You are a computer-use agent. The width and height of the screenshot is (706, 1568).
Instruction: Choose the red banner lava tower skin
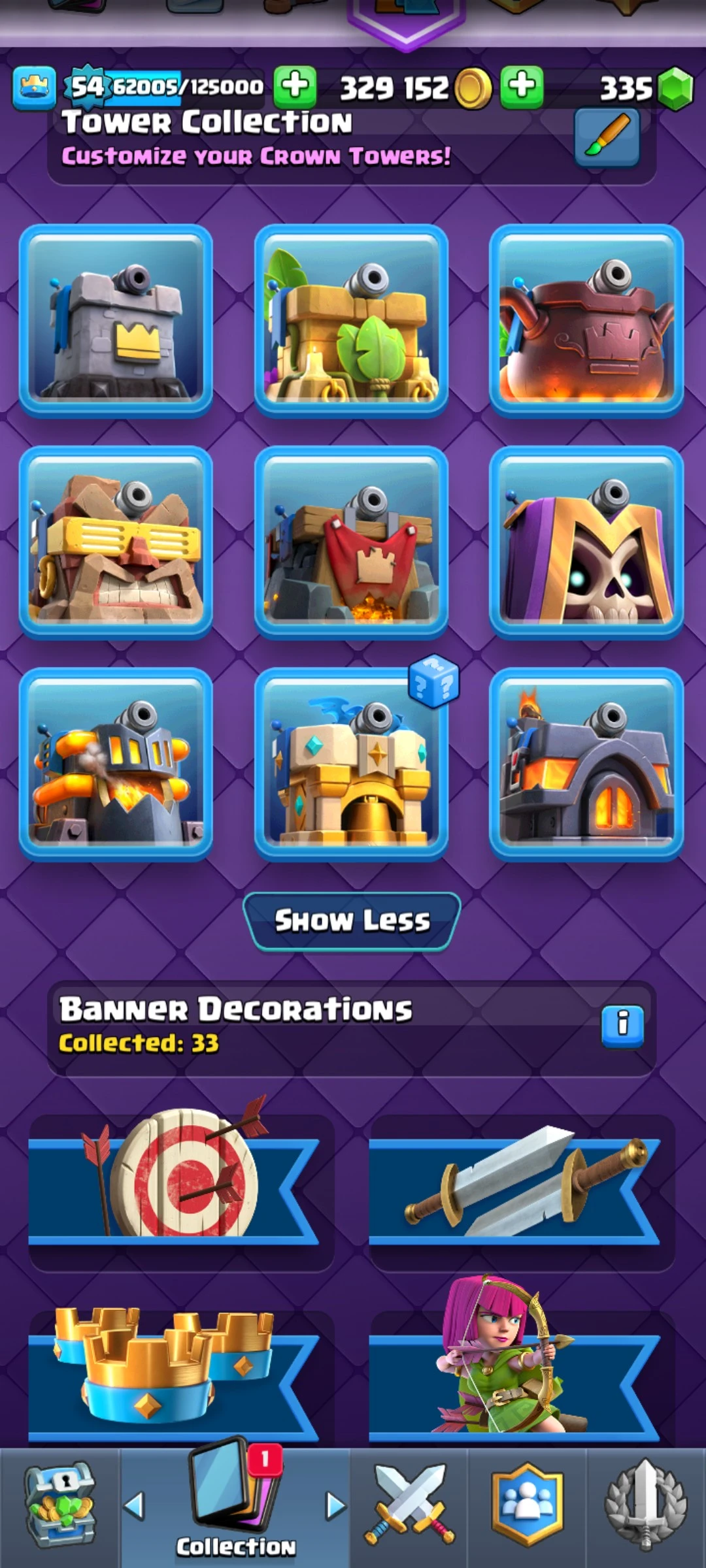[351, 542]
